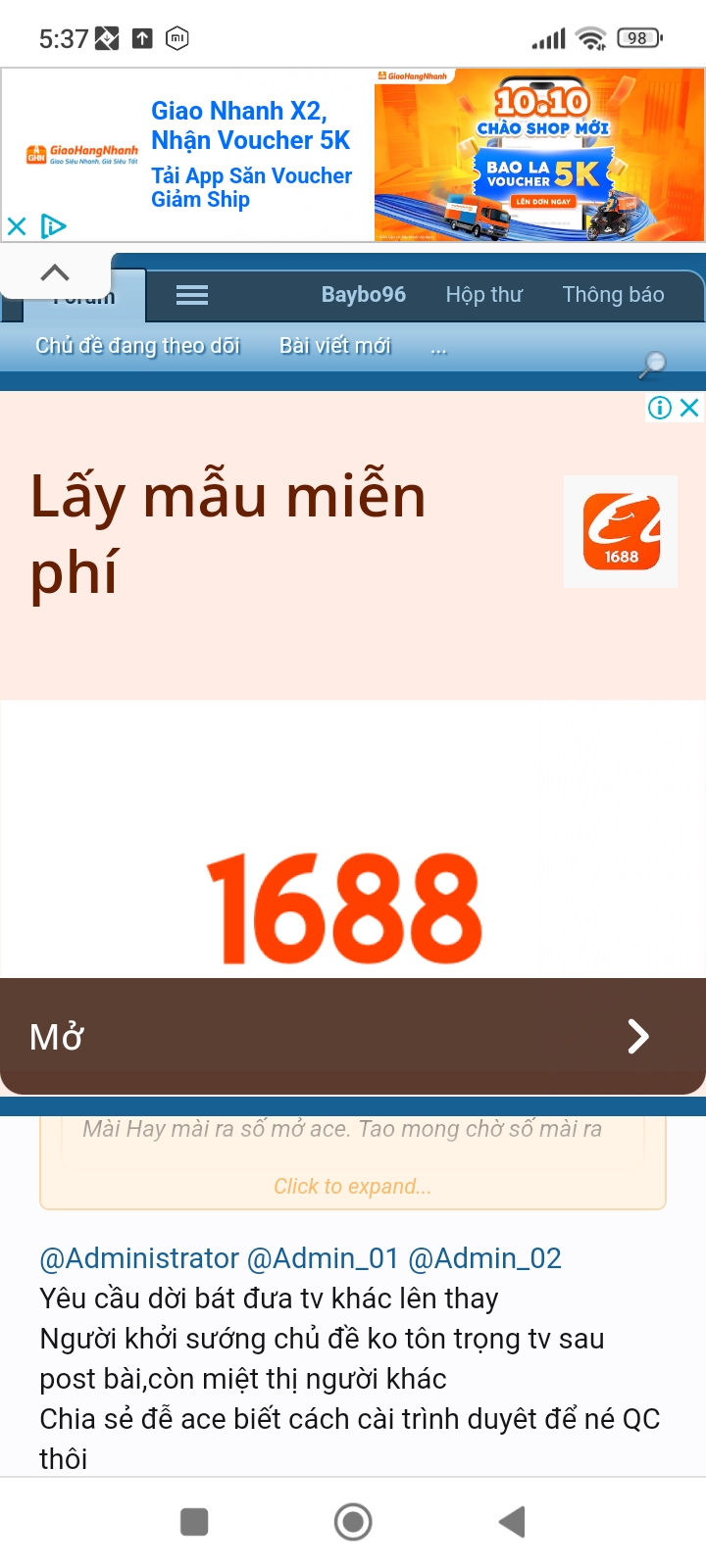Open Thông báo notifications
The image size is (706, 1568).
coord(613,294)
